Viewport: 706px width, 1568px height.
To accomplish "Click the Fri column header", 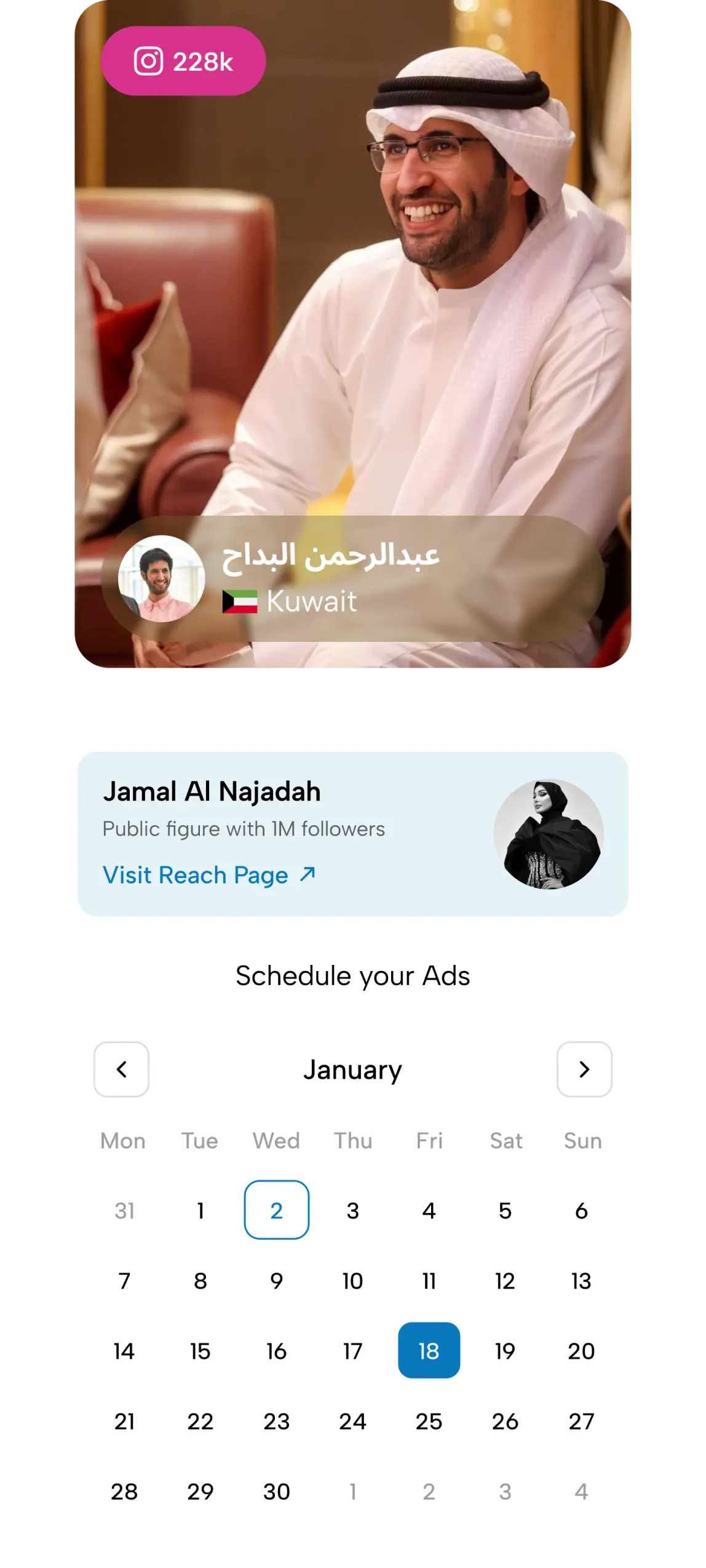I will (x=429, y=1140).
